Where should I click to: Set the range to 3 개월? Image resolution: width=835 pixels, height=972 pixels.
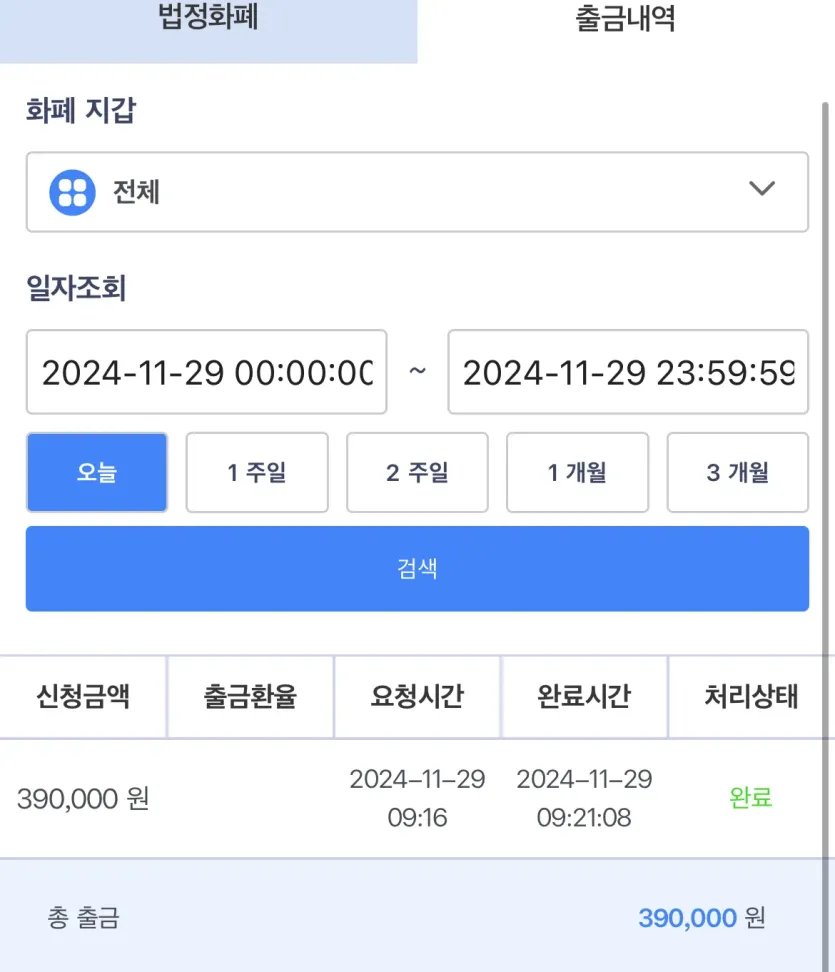click(737, 472)
